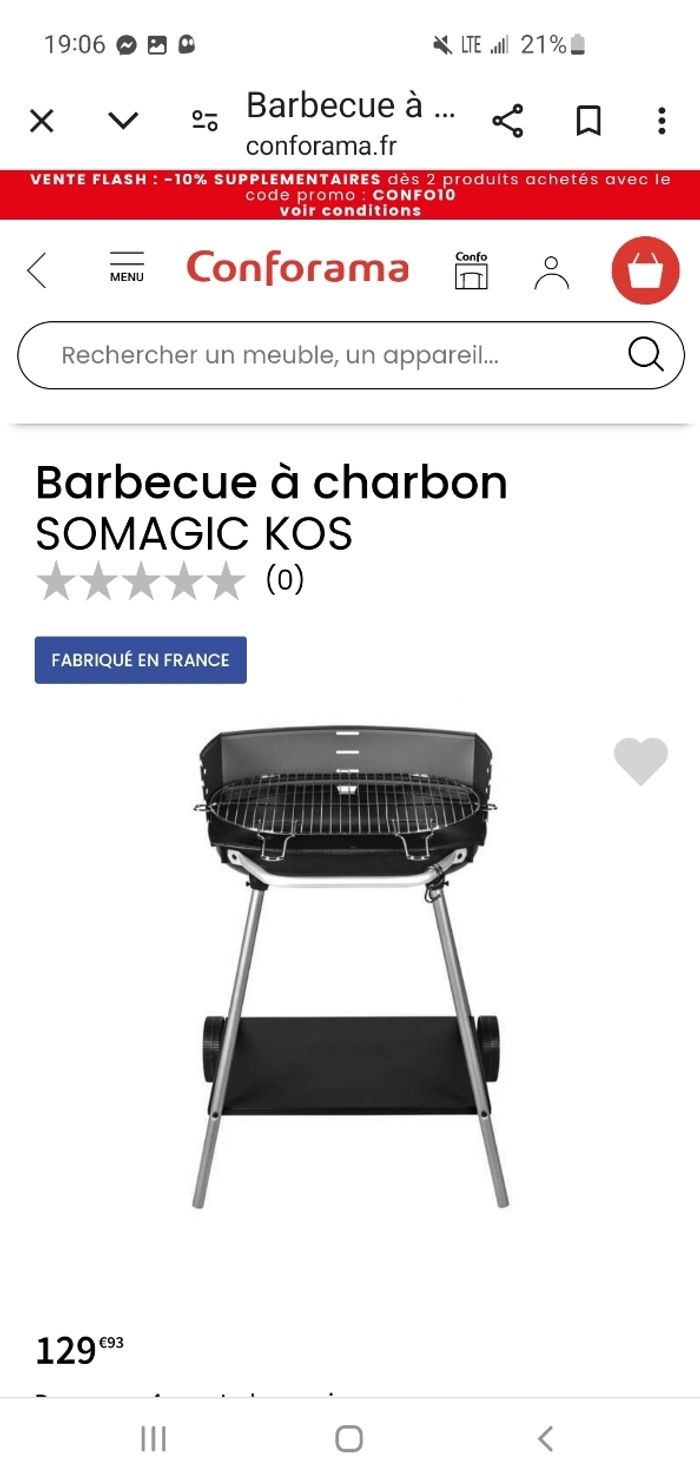Open the product reviews star rating
The height and width of the screenshot is (1478, 700).
(140, 581)
